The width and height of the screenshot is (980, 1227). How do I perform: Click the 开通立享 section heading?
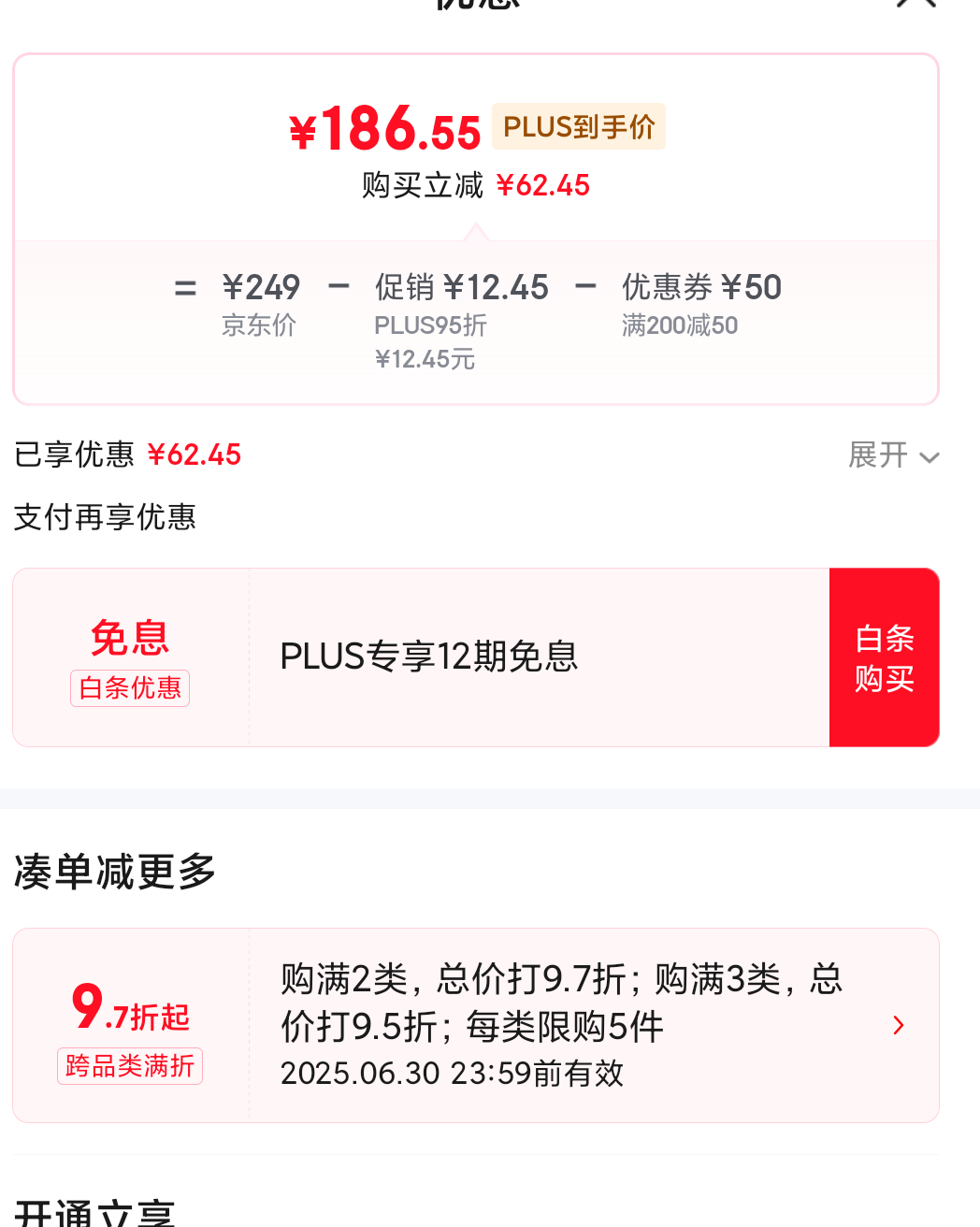coord(94,1214)
